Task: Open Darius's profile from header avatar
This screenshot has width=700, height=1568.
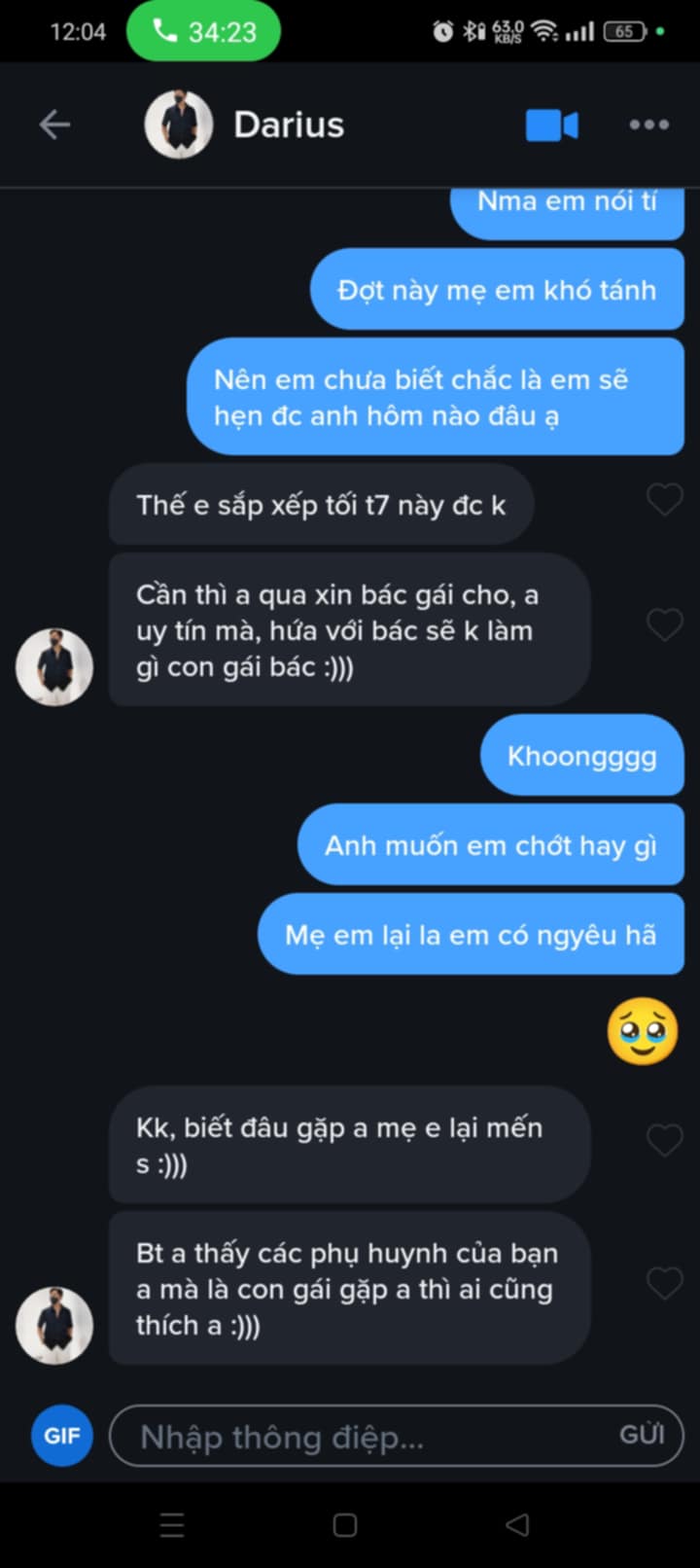Action: pos(179,125)
